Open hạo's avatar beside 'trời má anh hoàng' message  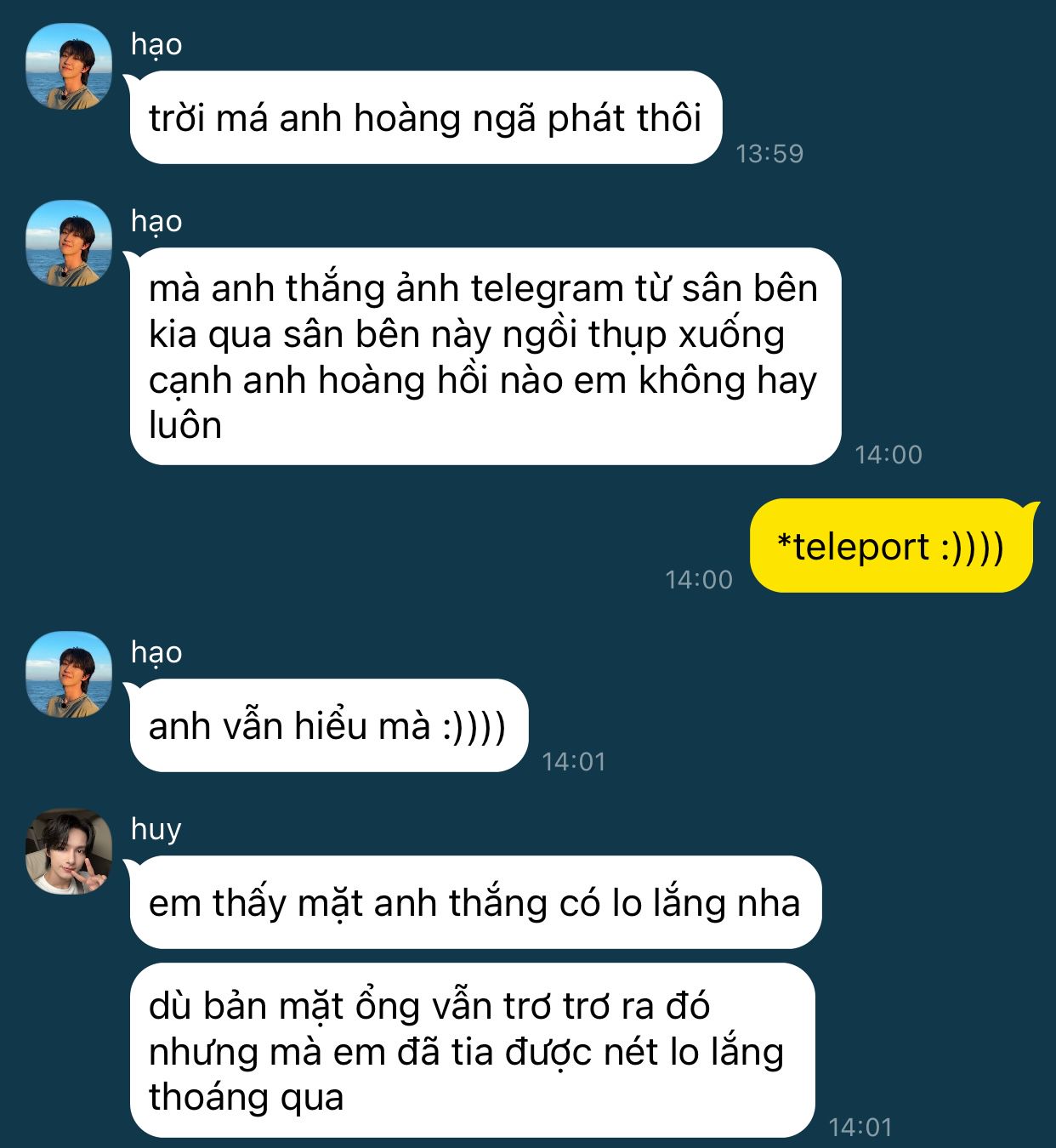click(69, 66)
